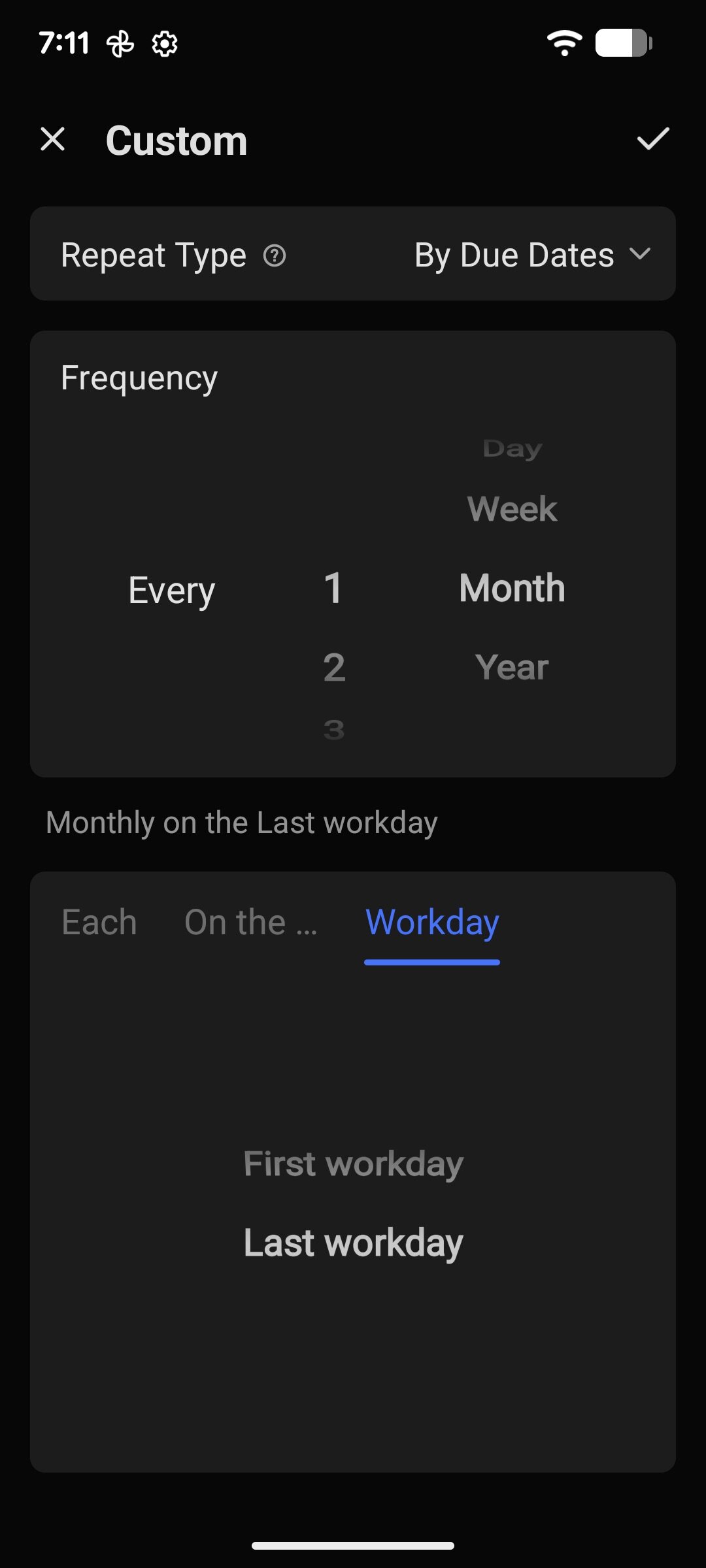Pick Day in the frequency unit picker
The width and height of the screenshot is (706, 1568).
click(x=513, y=449)
